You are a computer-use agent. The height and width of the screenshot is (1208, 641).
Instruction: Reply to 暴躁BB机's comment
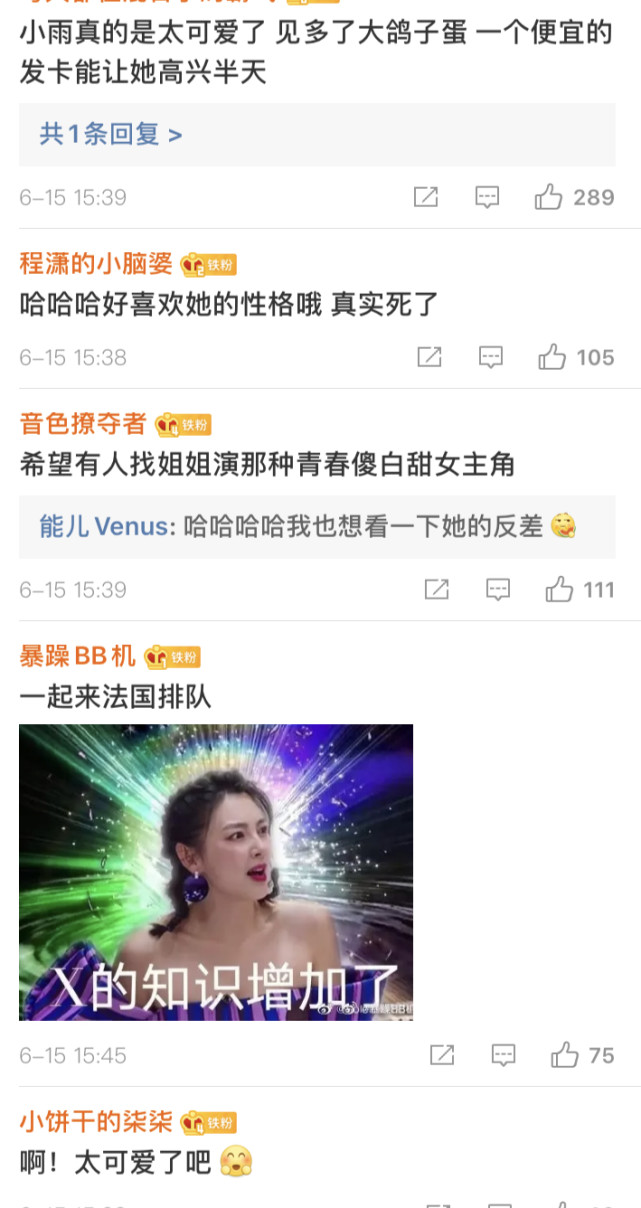pos(503,1055)
